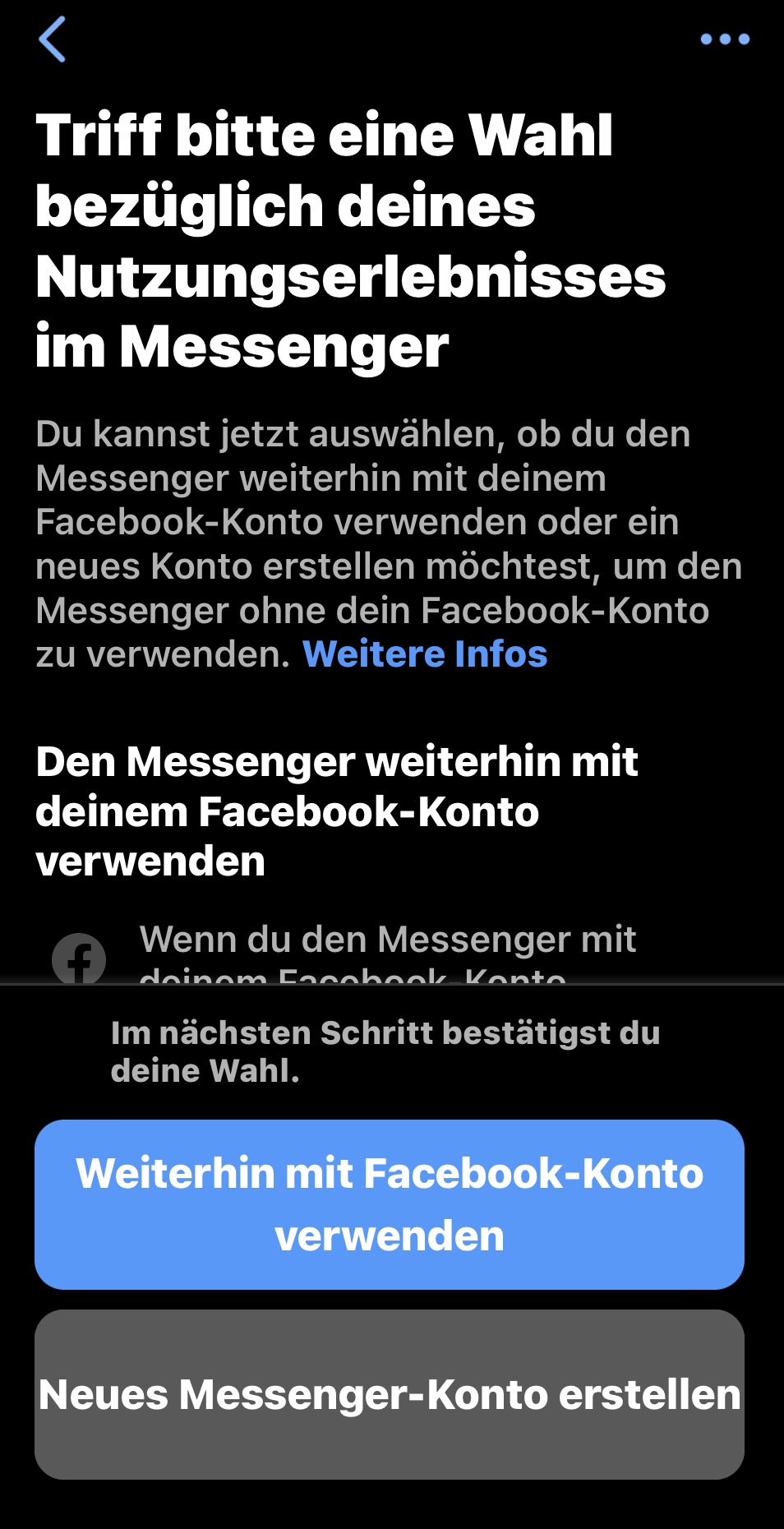Go back using the top arrow

[x=53, y=39]
